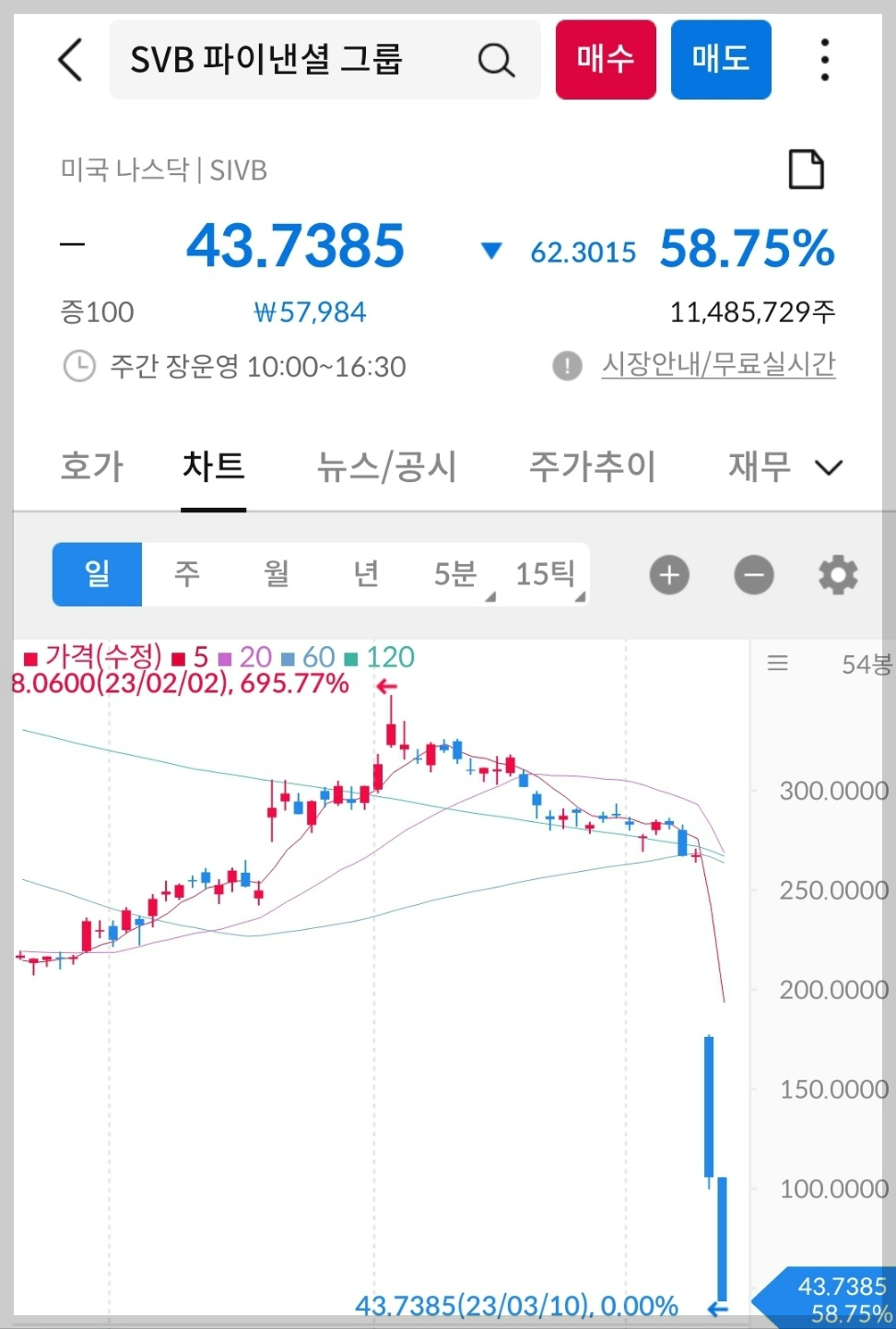Screen dimensions: 896x1329
Task: Open chart settings gear
Action: (838, 575)
